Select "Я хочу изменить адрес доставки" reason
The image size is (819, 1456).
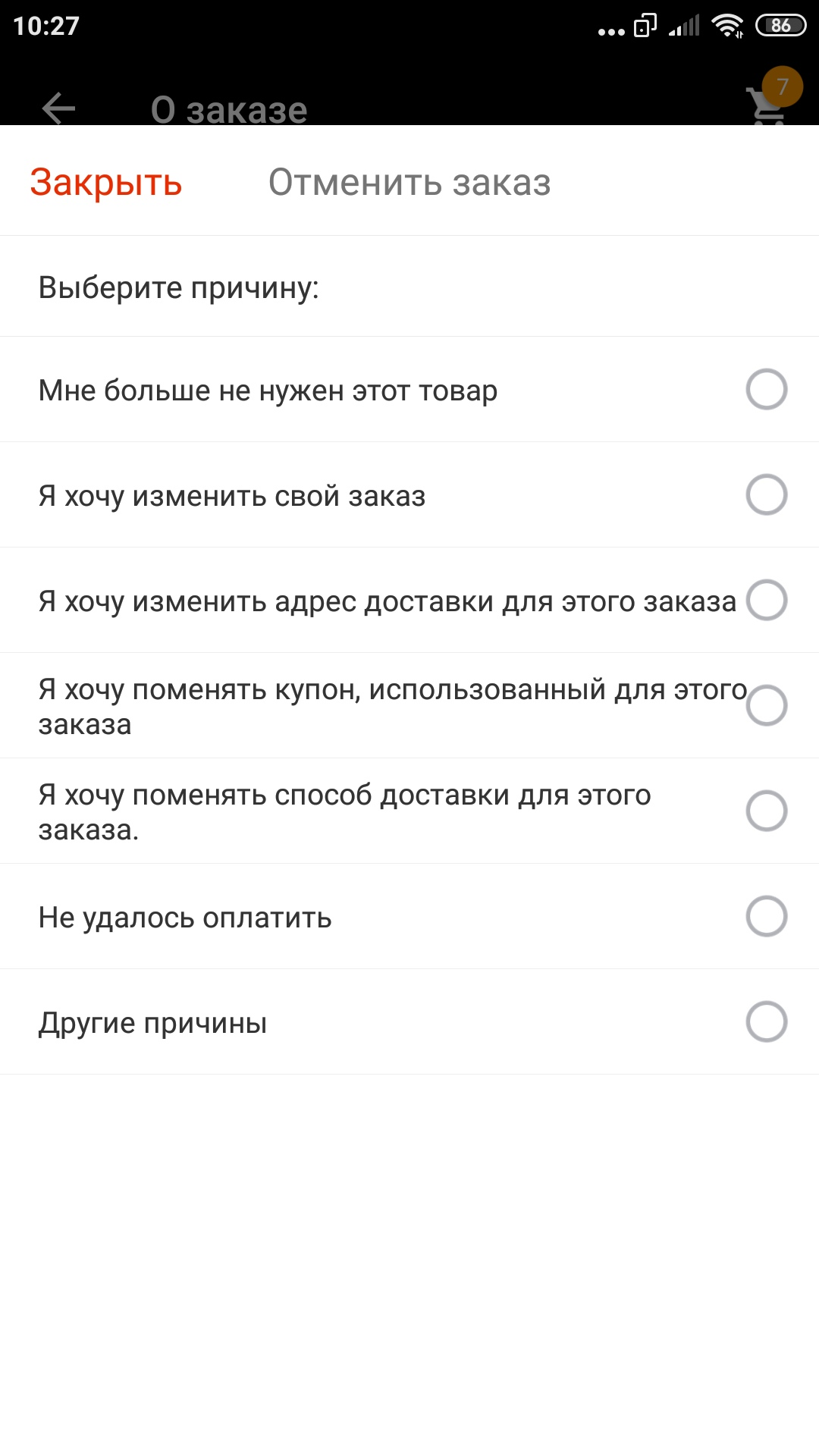(x=409, y=600)
